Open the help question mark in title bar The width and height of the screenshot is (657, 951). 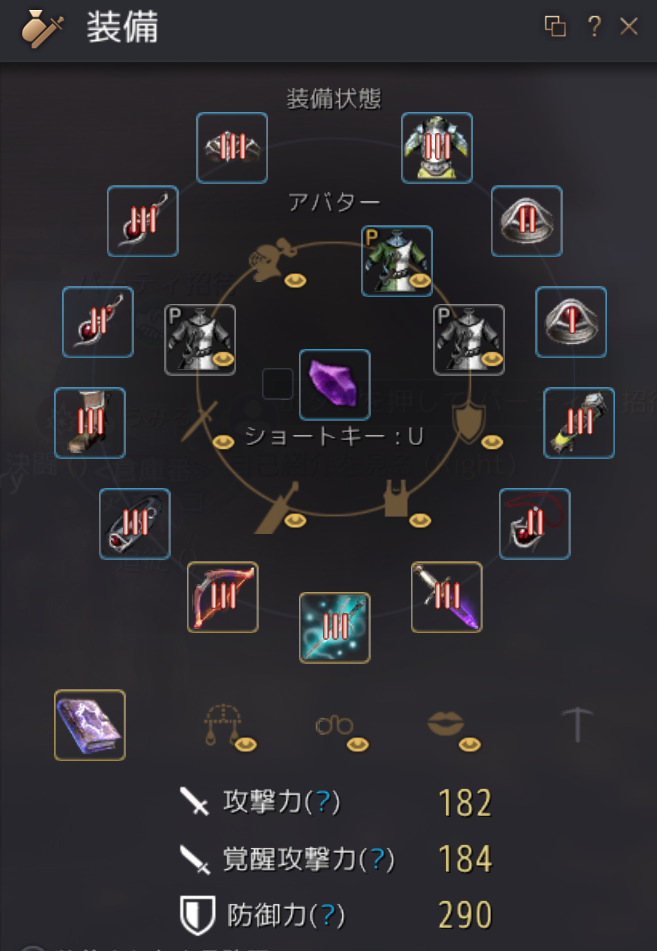[x=594, y=27]
